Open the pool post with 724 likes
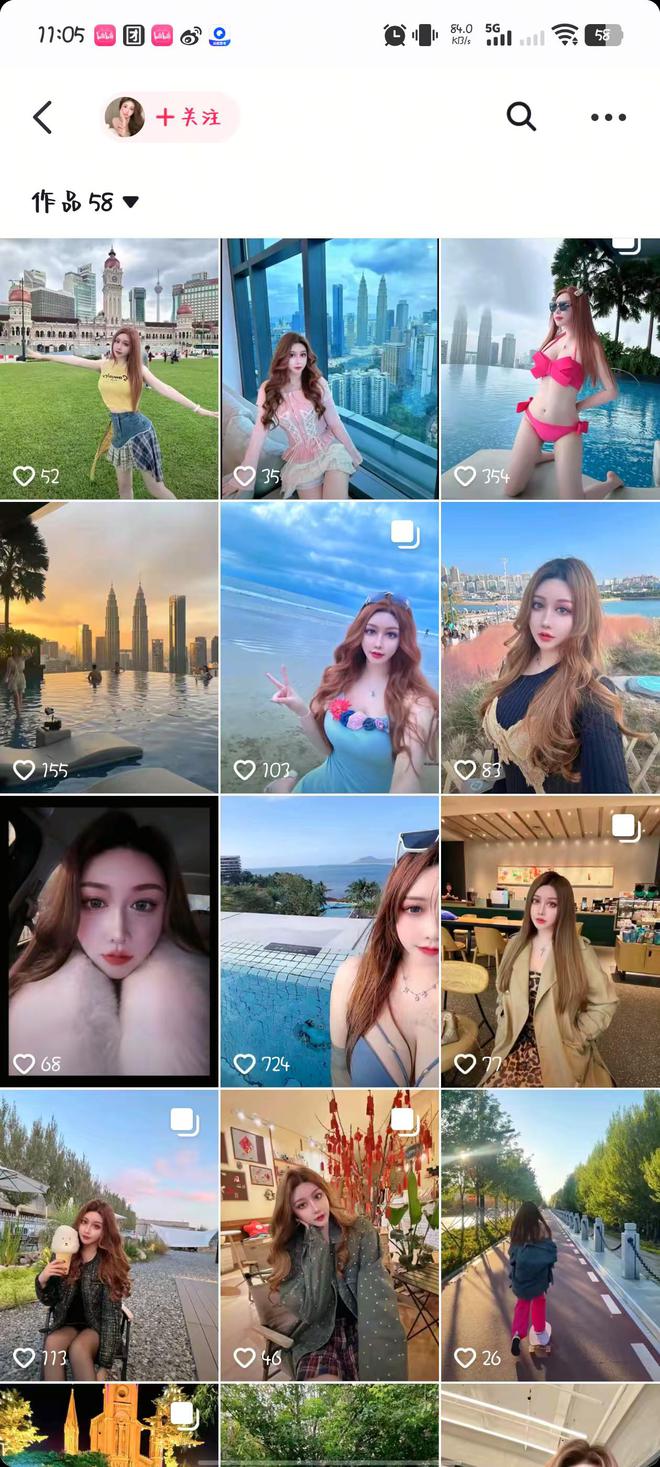This screenshot has width=660, height=1467. pyautogui.click(x=329, y=941)
